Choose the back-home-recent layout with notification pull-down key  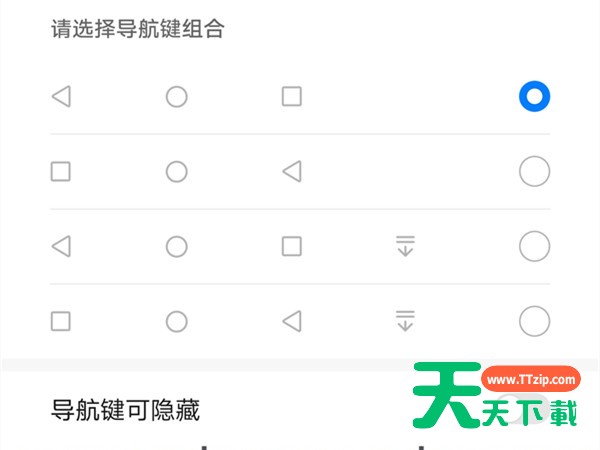pyautogui.click(x=534, y=246)
